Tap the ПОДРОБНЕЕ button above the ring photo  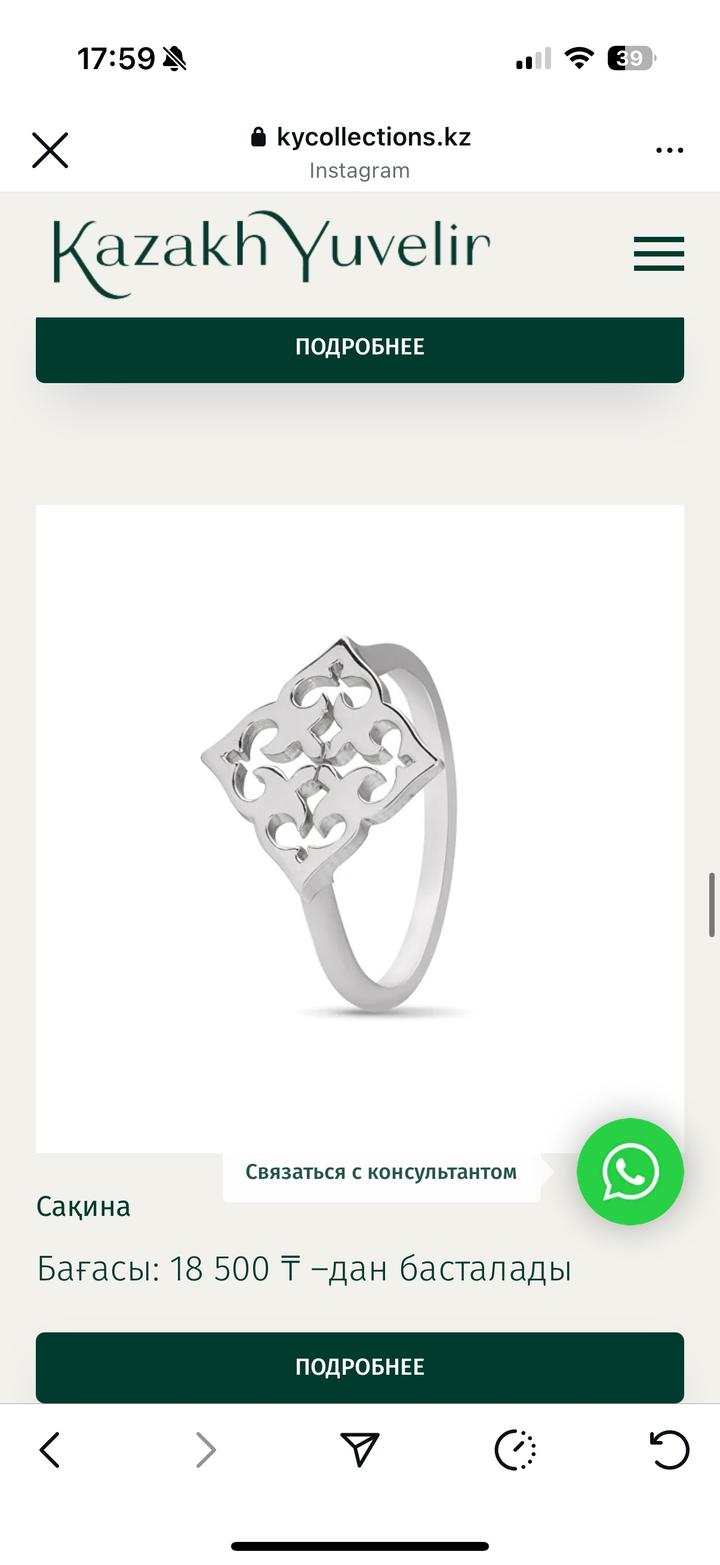pos(360,348)
